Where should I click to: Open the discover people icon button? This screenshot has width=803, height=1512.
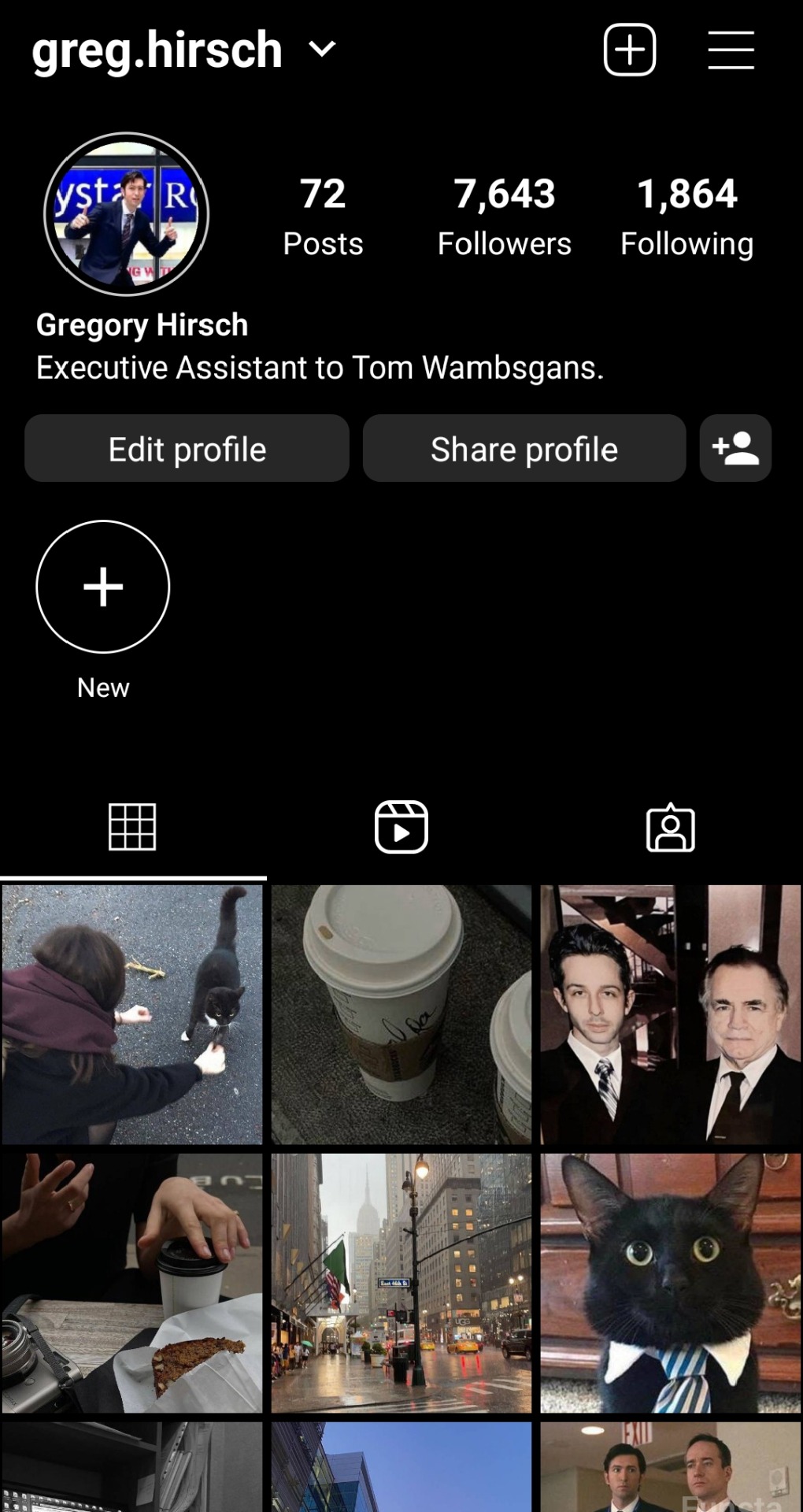(x=735, y=449)
